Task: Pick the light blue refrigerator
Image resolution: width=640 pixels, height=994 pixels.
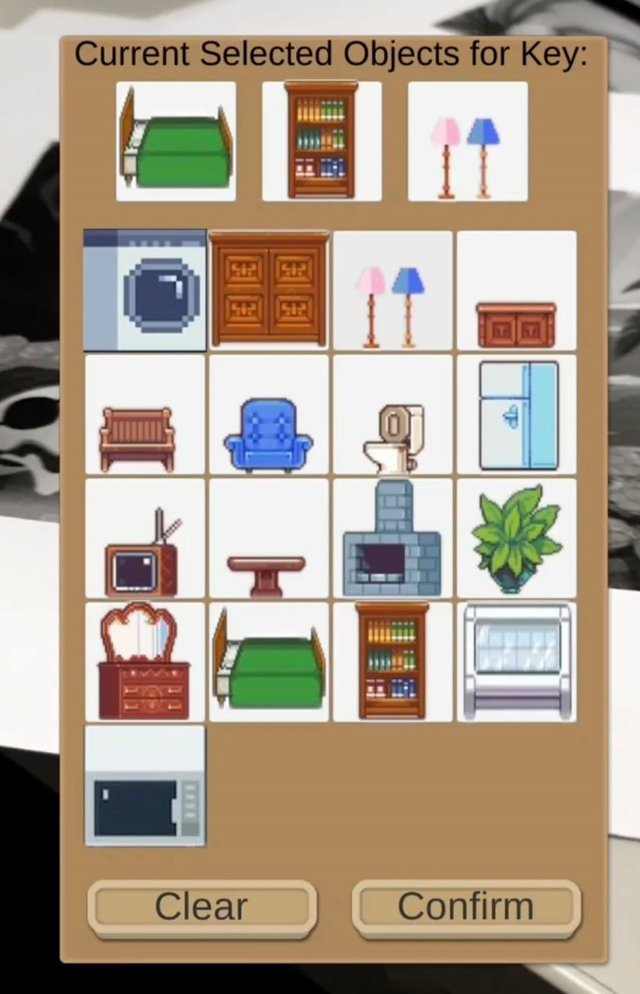Action: click(x=516, y=415)
